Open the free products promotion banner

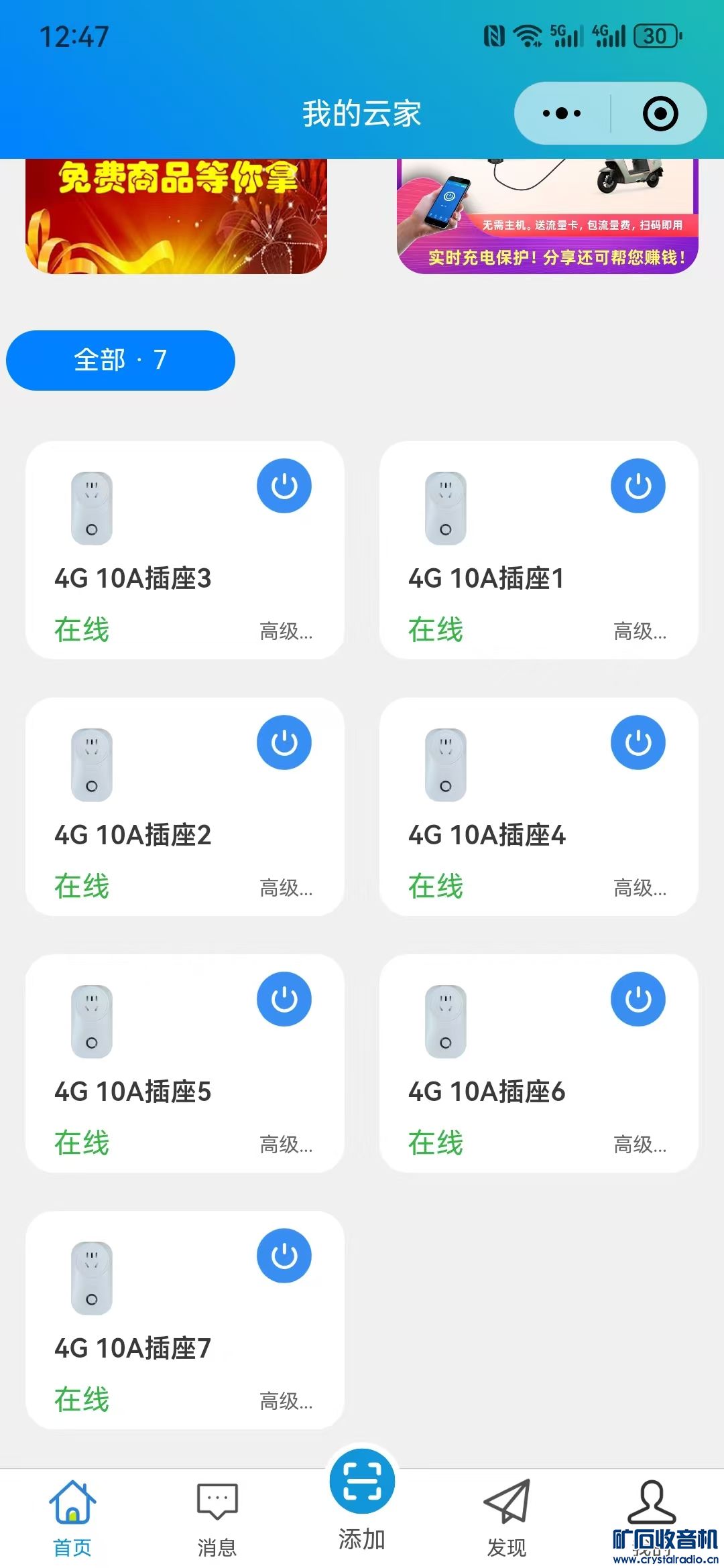click(x=176, y=216)
